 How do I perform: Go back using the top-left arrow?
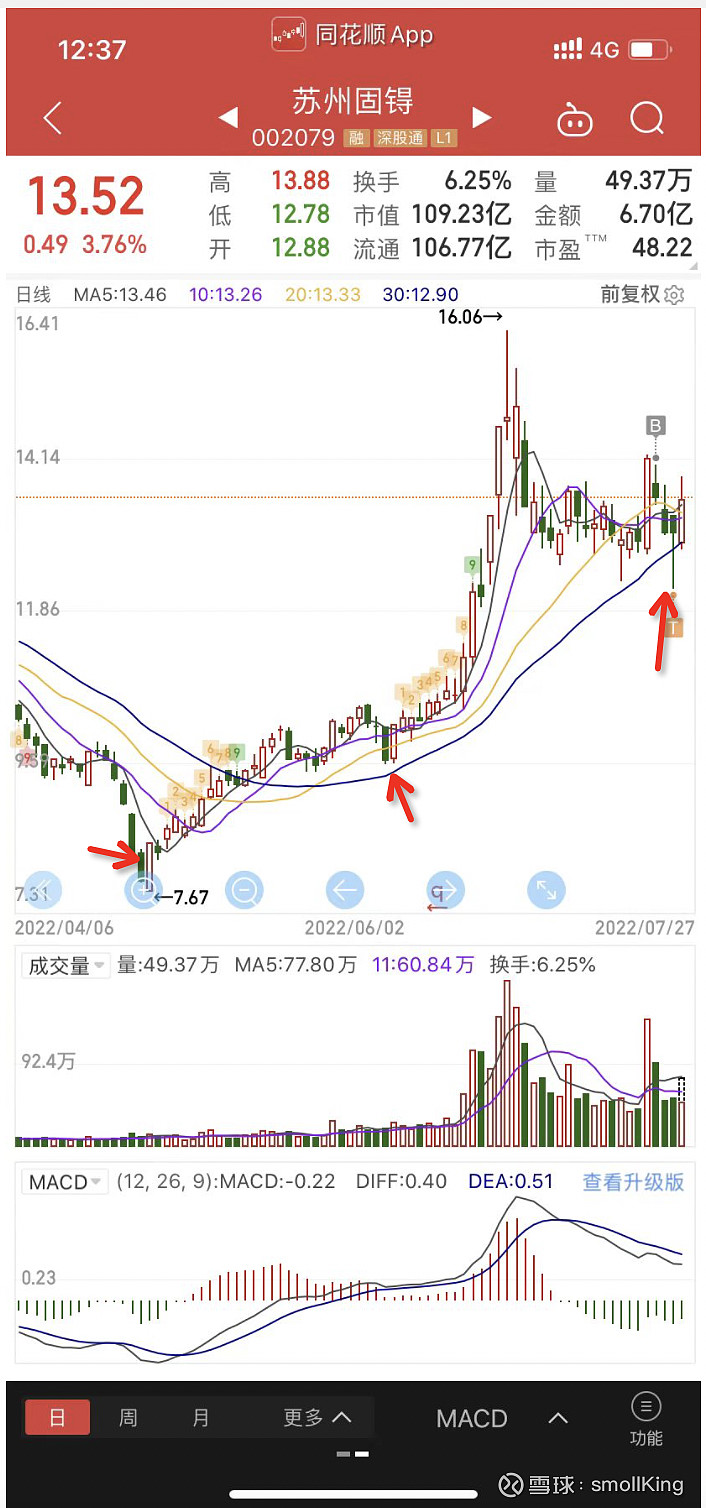[x=53, y=118]
